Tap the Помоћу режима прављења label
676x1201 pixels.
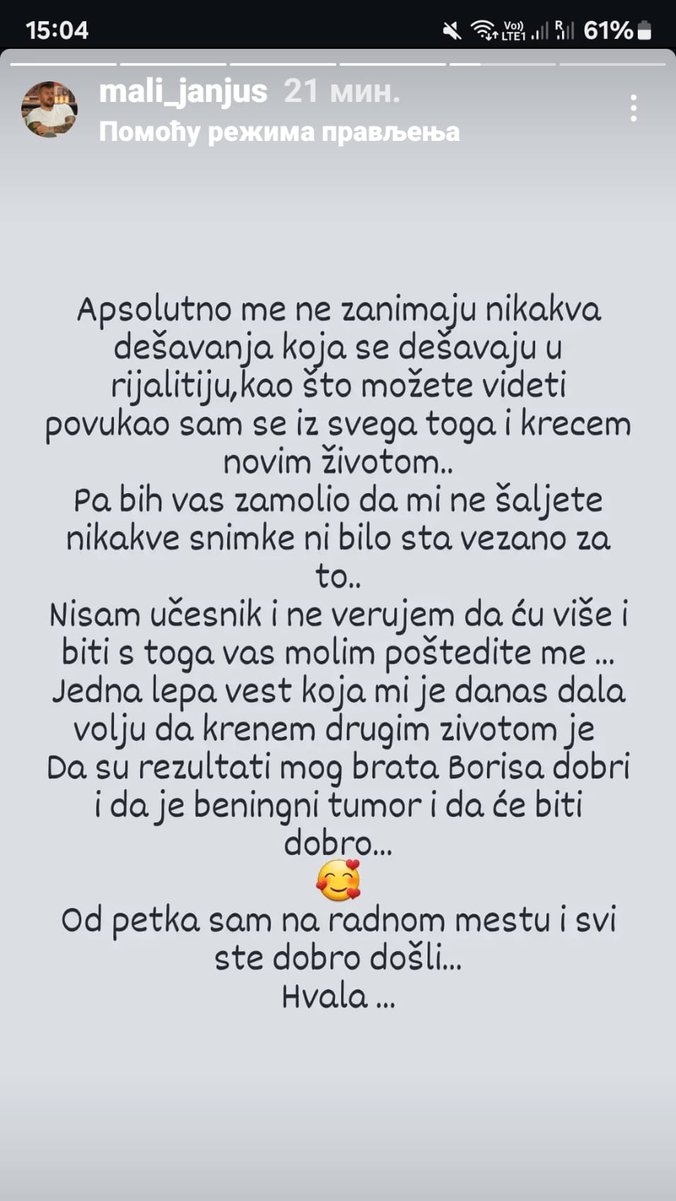(279, 133)
